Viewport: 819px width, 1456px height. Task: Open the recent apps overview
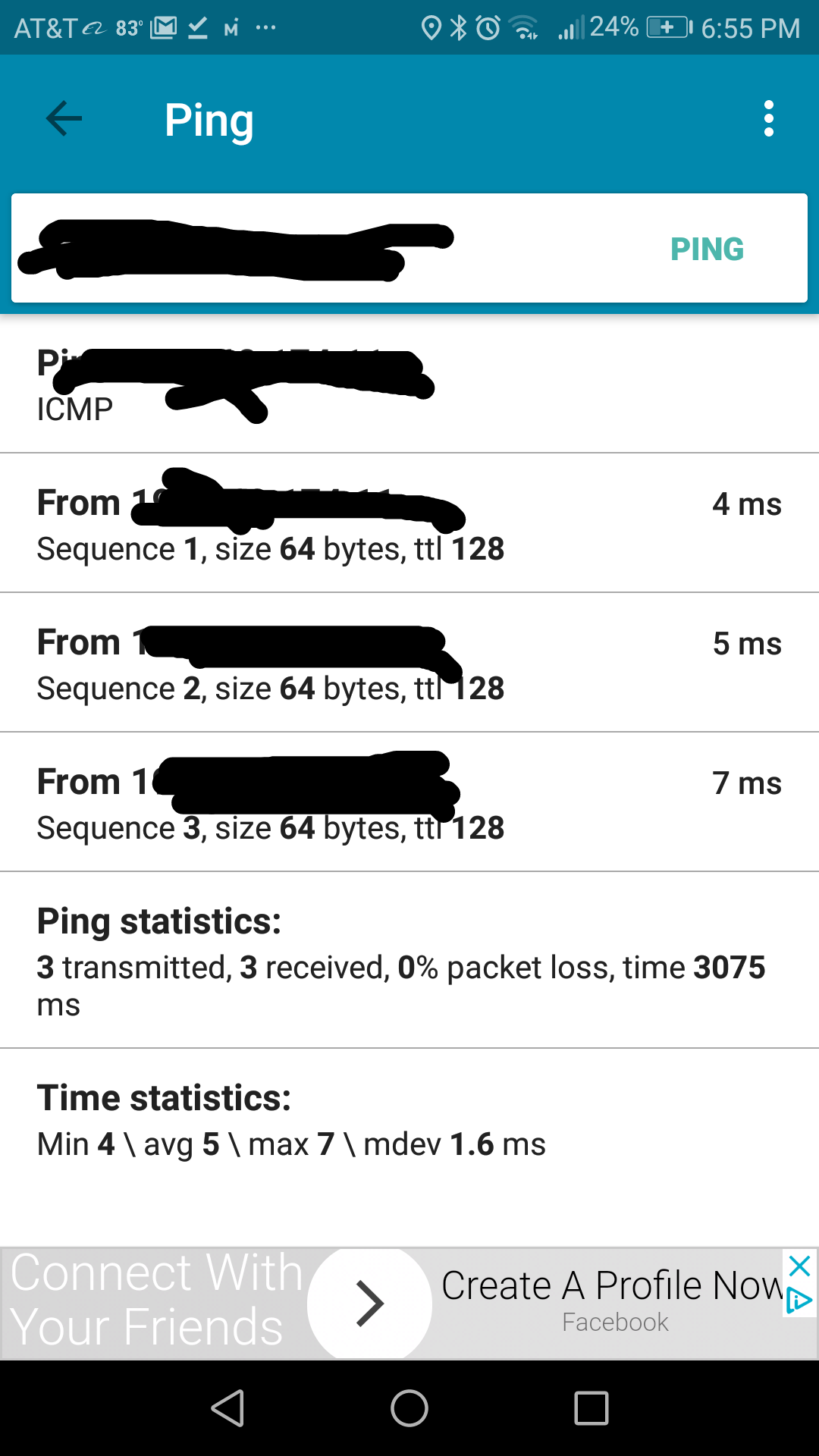pos(591,1408)
